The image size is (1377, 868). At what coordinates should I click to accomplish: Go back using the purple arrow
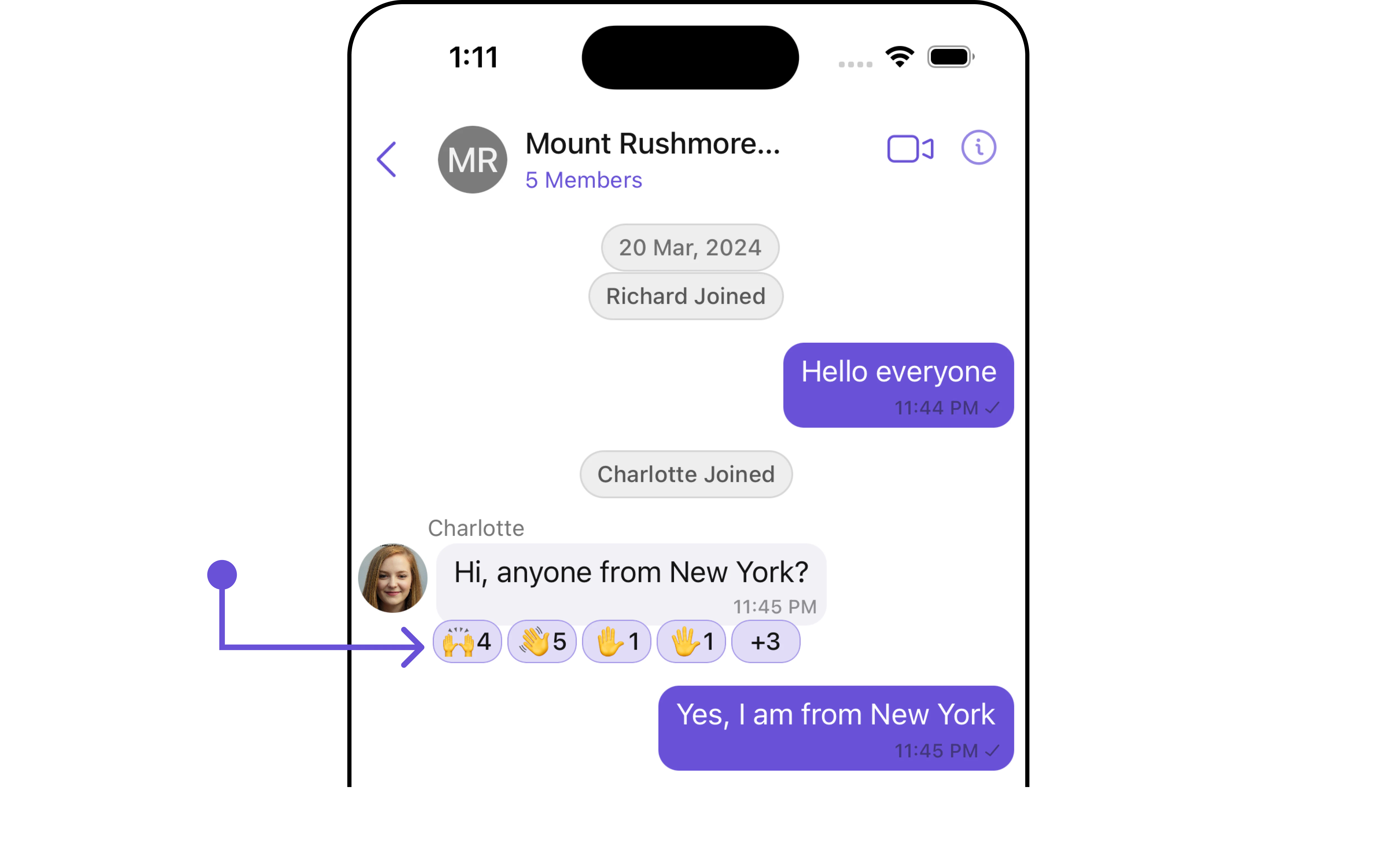point(387,159)
